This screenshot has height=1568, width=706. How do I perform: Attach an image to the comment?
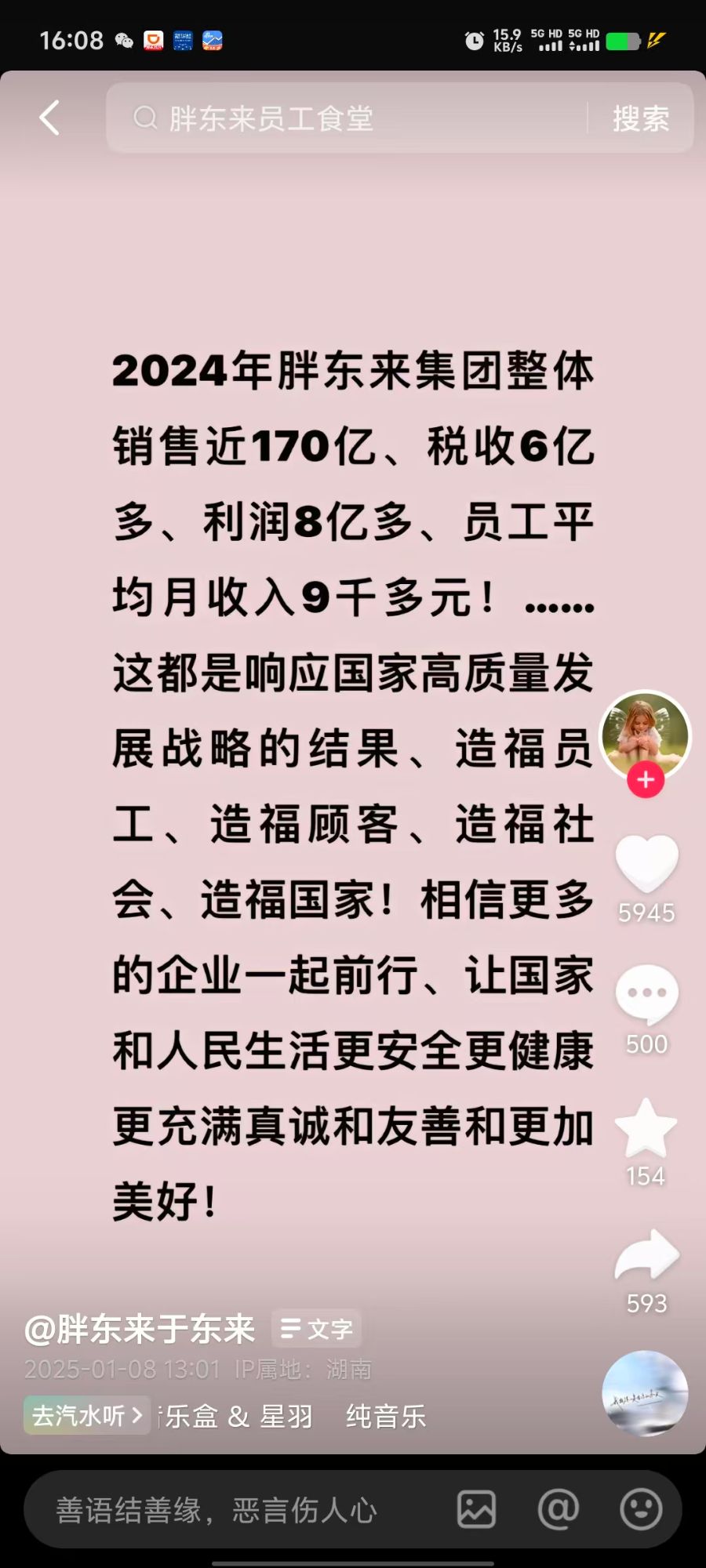(x=476, y=1509)
